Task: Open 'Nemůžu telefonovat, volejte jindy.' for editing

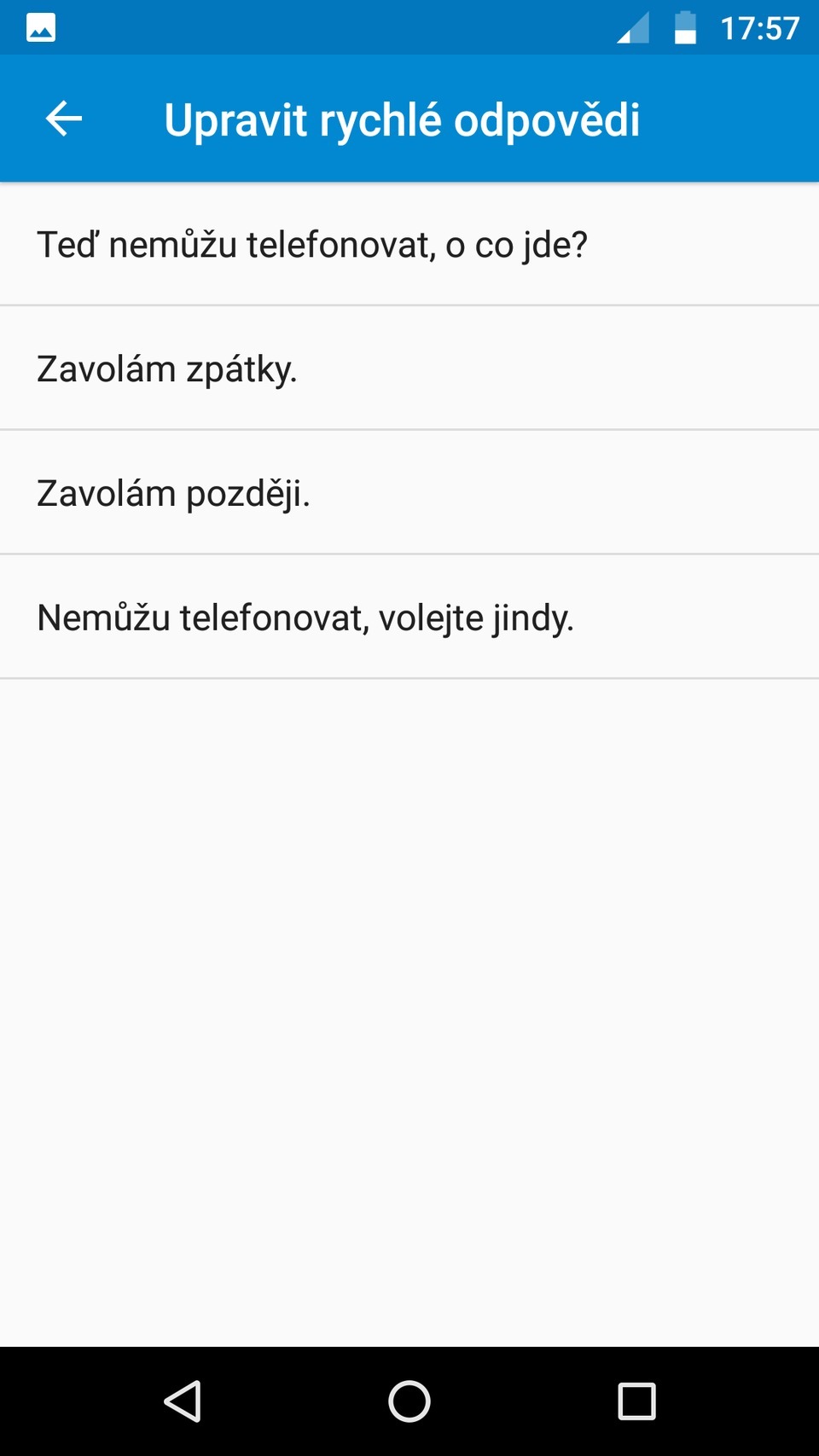Action: coord(305,618)
